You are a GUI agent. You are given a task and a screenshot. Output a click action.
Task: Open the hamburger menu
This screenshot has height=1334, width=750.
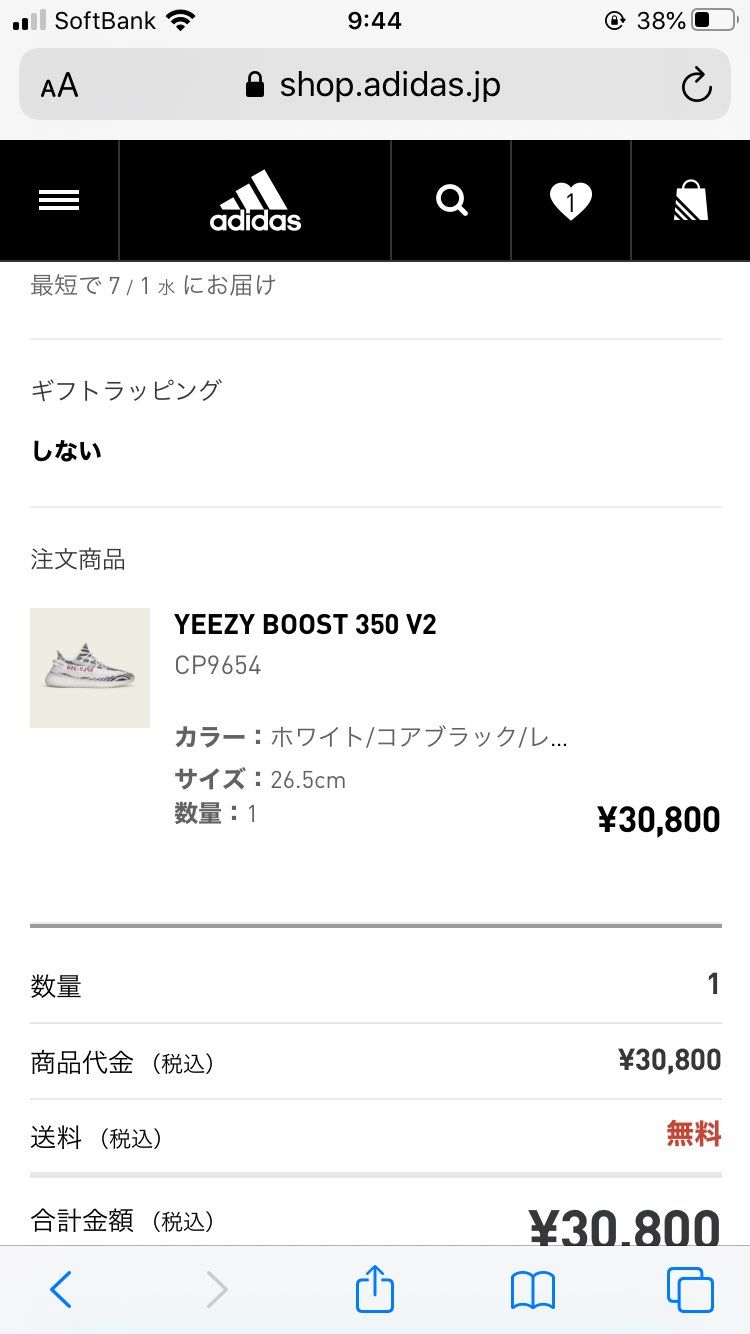[59, 201]
